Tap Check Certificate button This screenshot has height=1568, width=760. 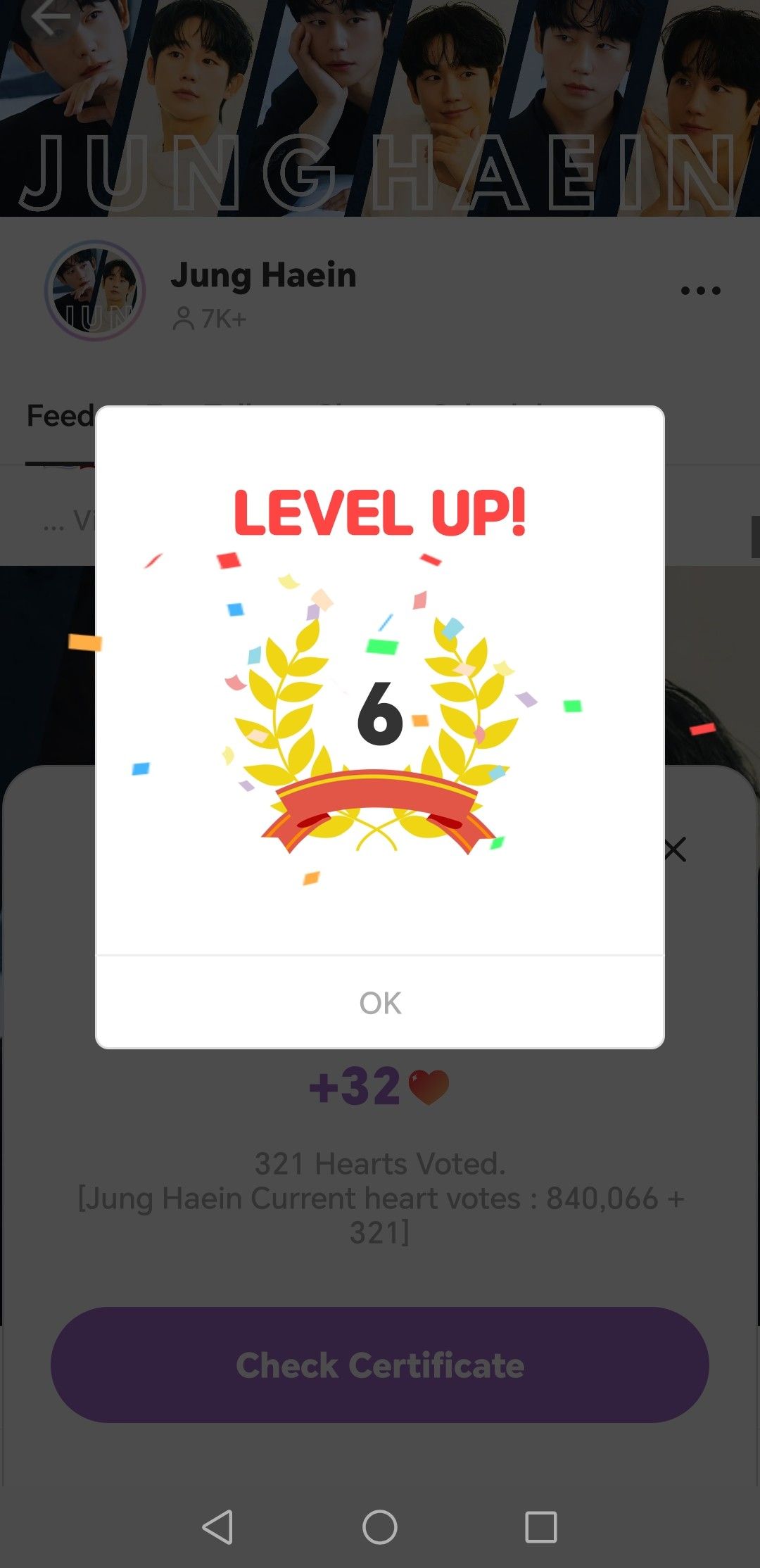[380, 1365]
